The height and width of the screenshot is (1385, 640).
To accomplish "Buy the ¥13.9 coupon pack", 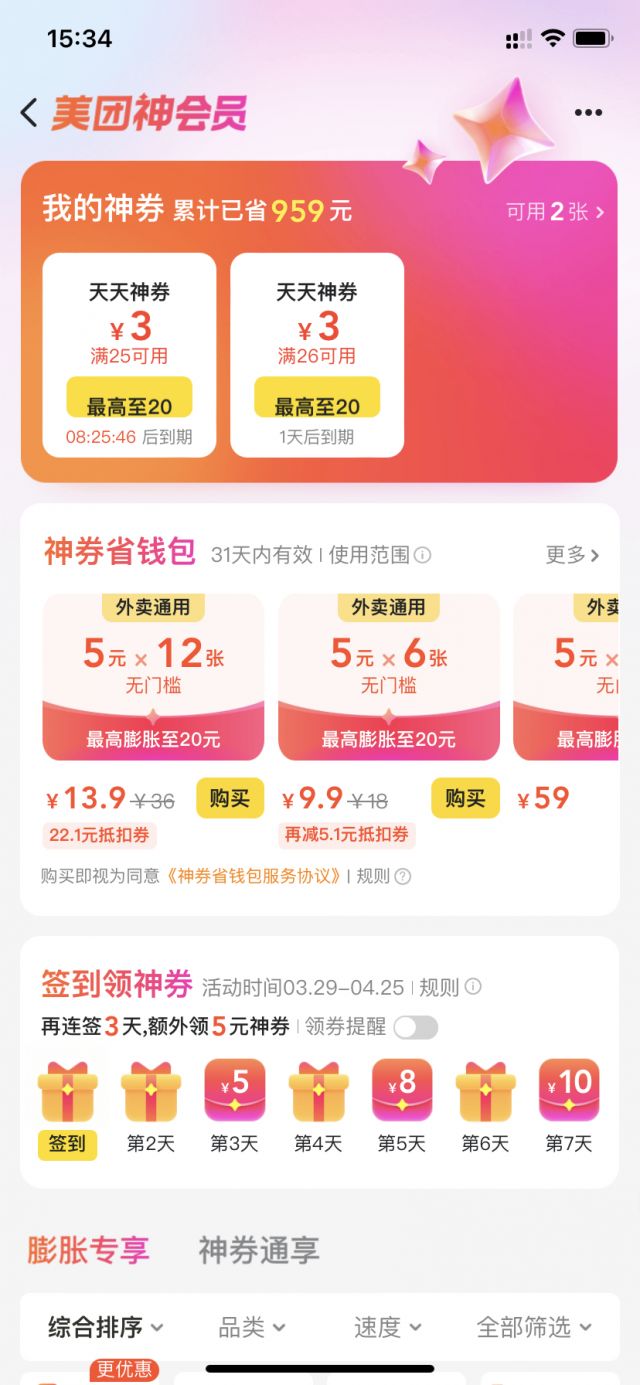I will pyautogui.click(x=230, y=798).
